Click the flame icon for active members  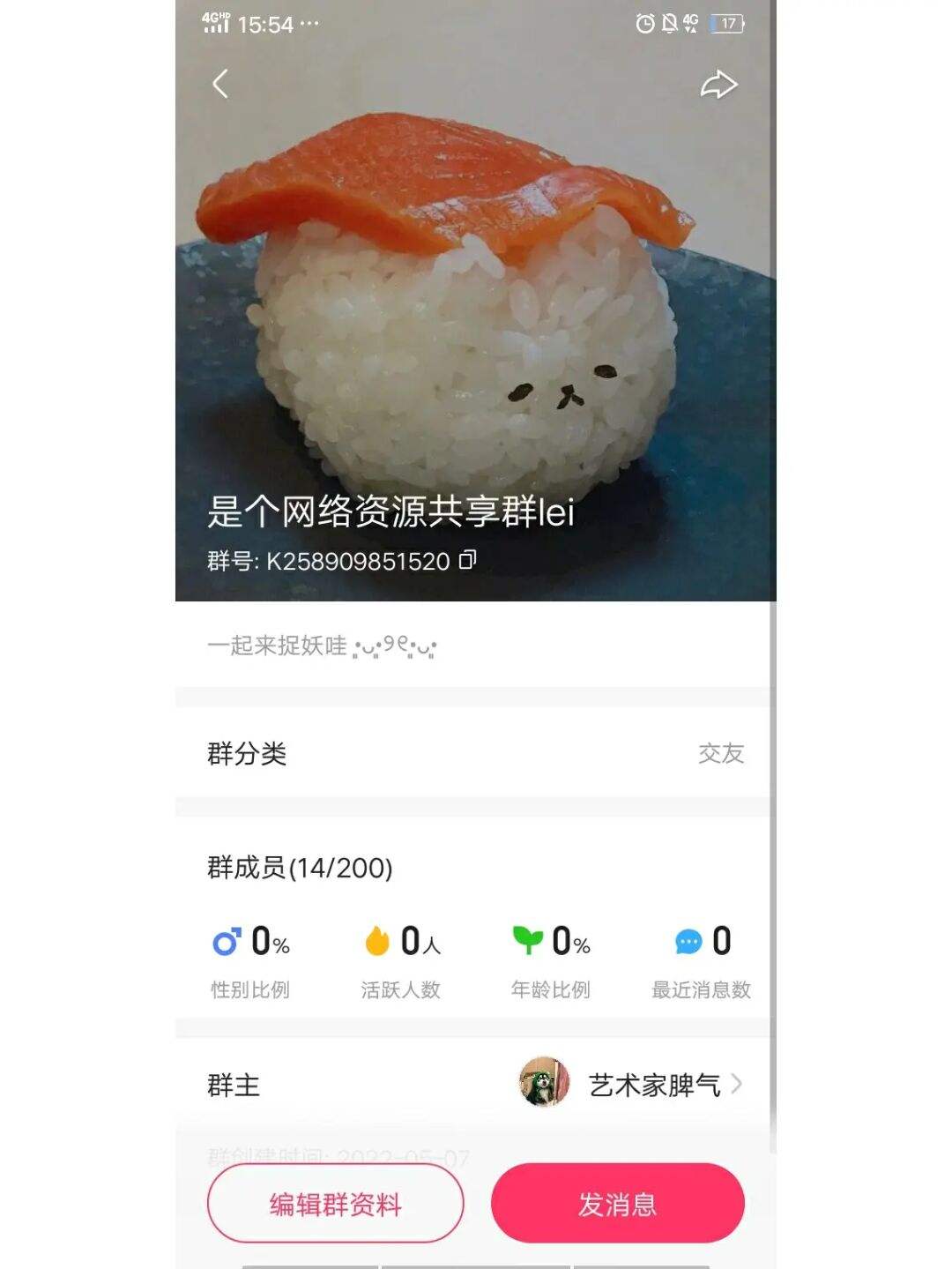[x=377, y=941]
